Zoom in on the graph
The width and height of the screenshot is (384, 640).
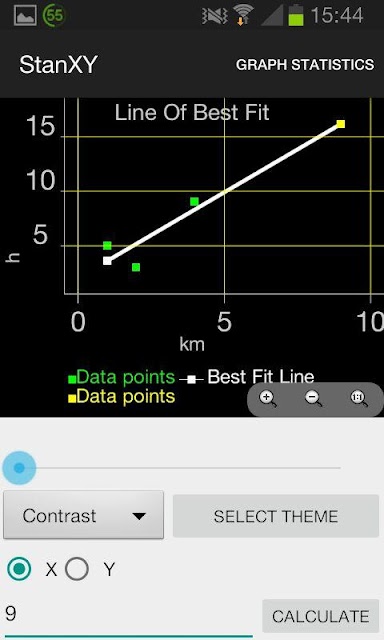tap(268, 398)
